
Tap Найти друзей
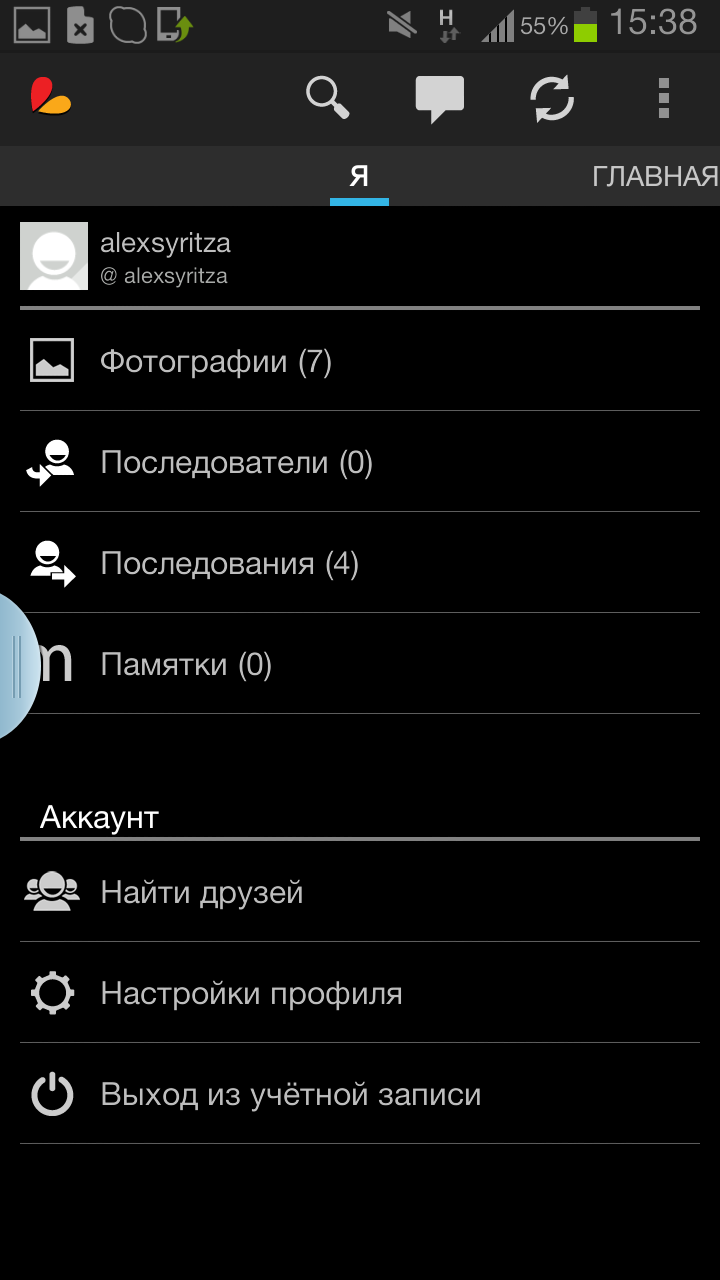(x=360, y=892)
